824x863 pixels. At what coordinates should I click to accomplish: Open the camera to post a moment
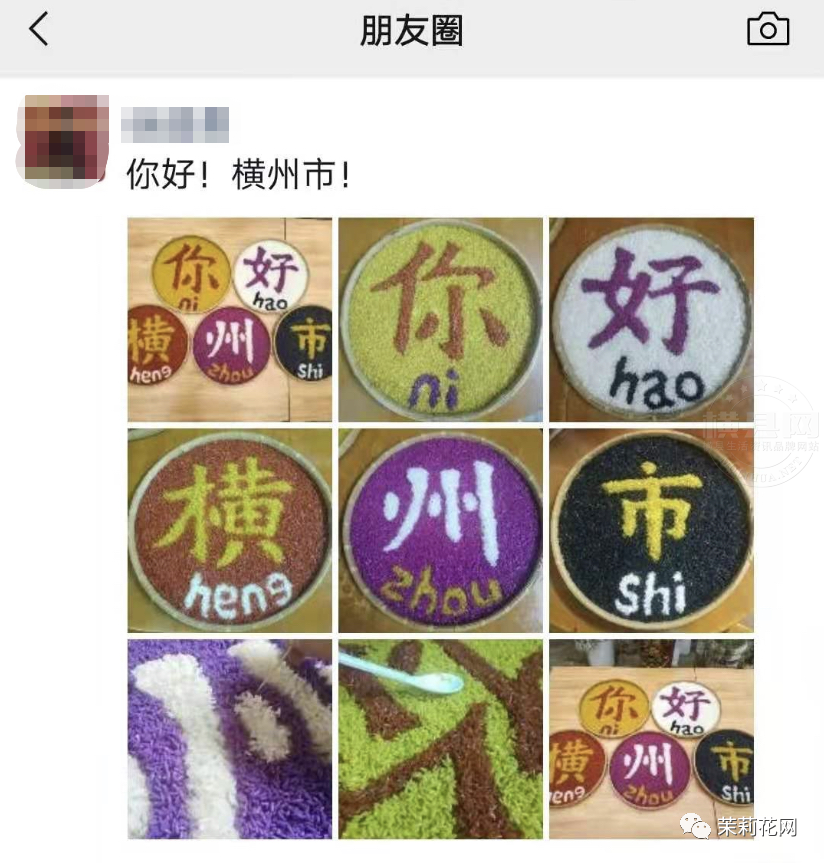[x=768, y=30]
